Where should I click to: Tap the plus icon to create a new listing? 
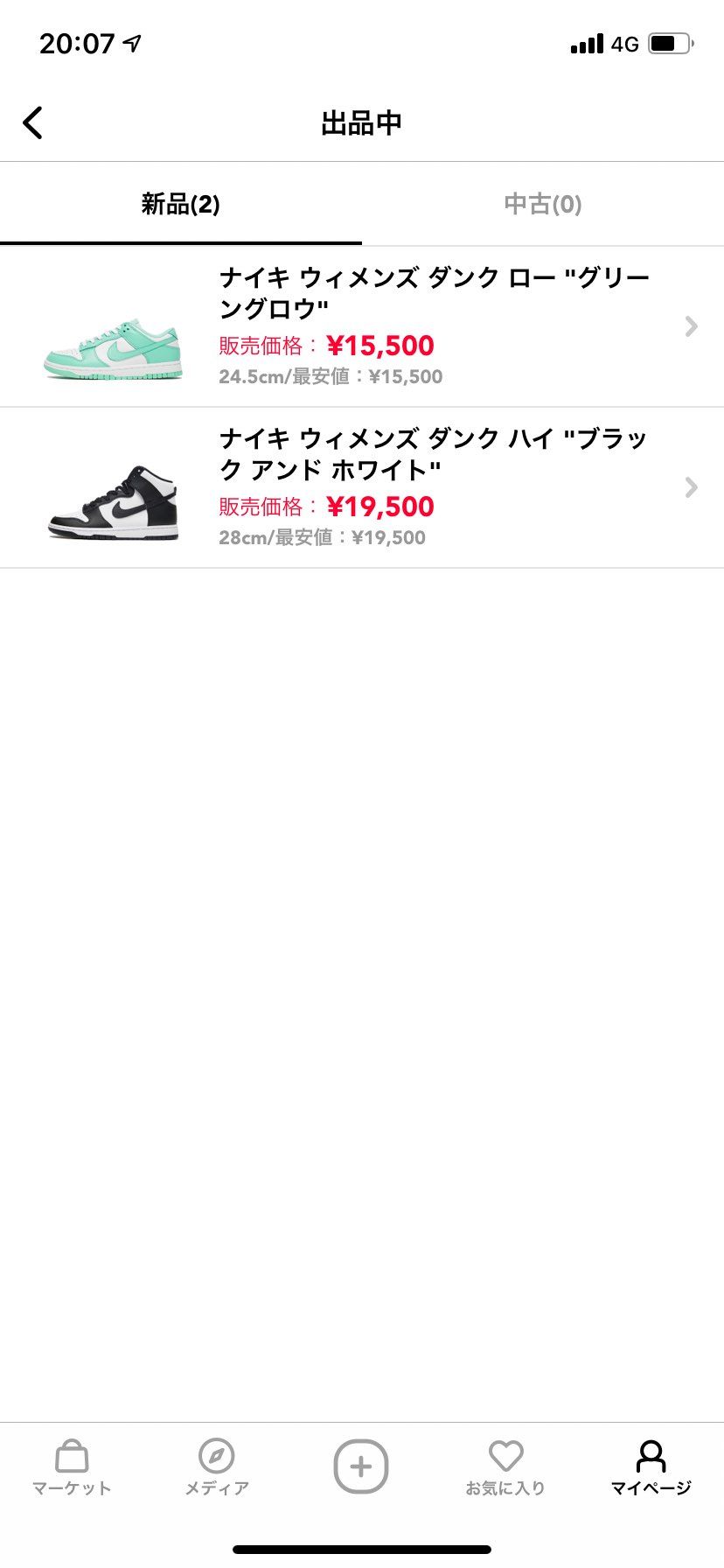(361, 1466)
